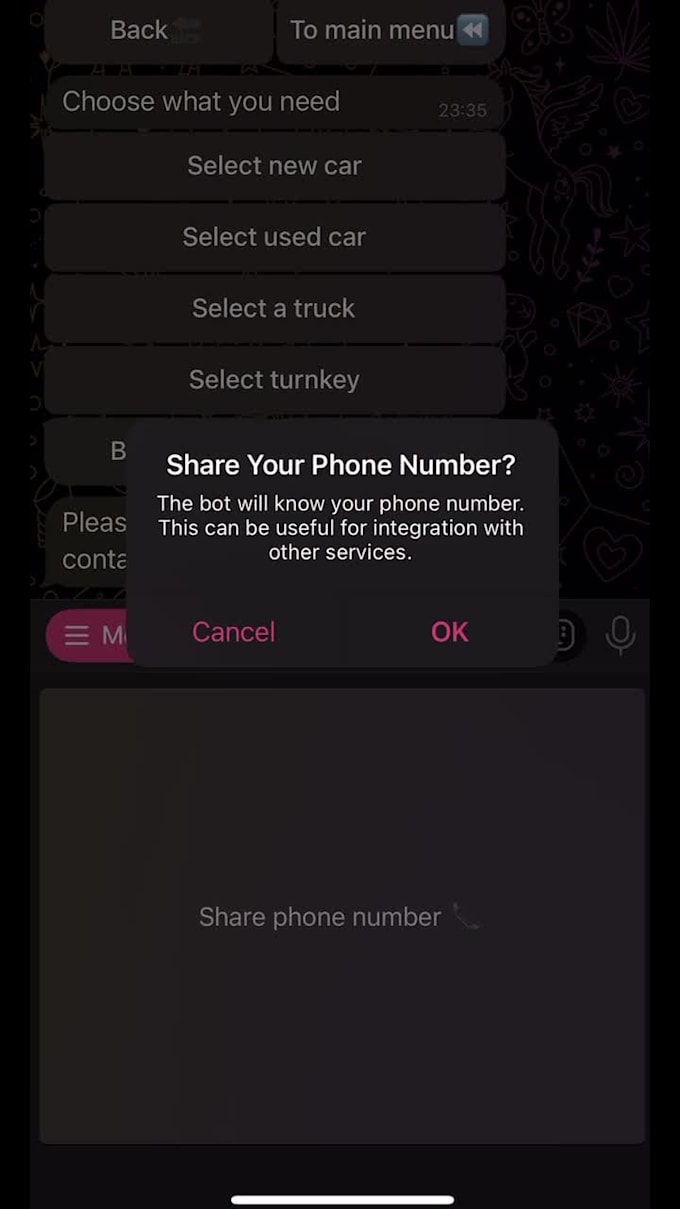Image resolution: width=680 pixels, height=1209 pixels.
Task: Tap the Back inline button
Action: tap(157, 31)
